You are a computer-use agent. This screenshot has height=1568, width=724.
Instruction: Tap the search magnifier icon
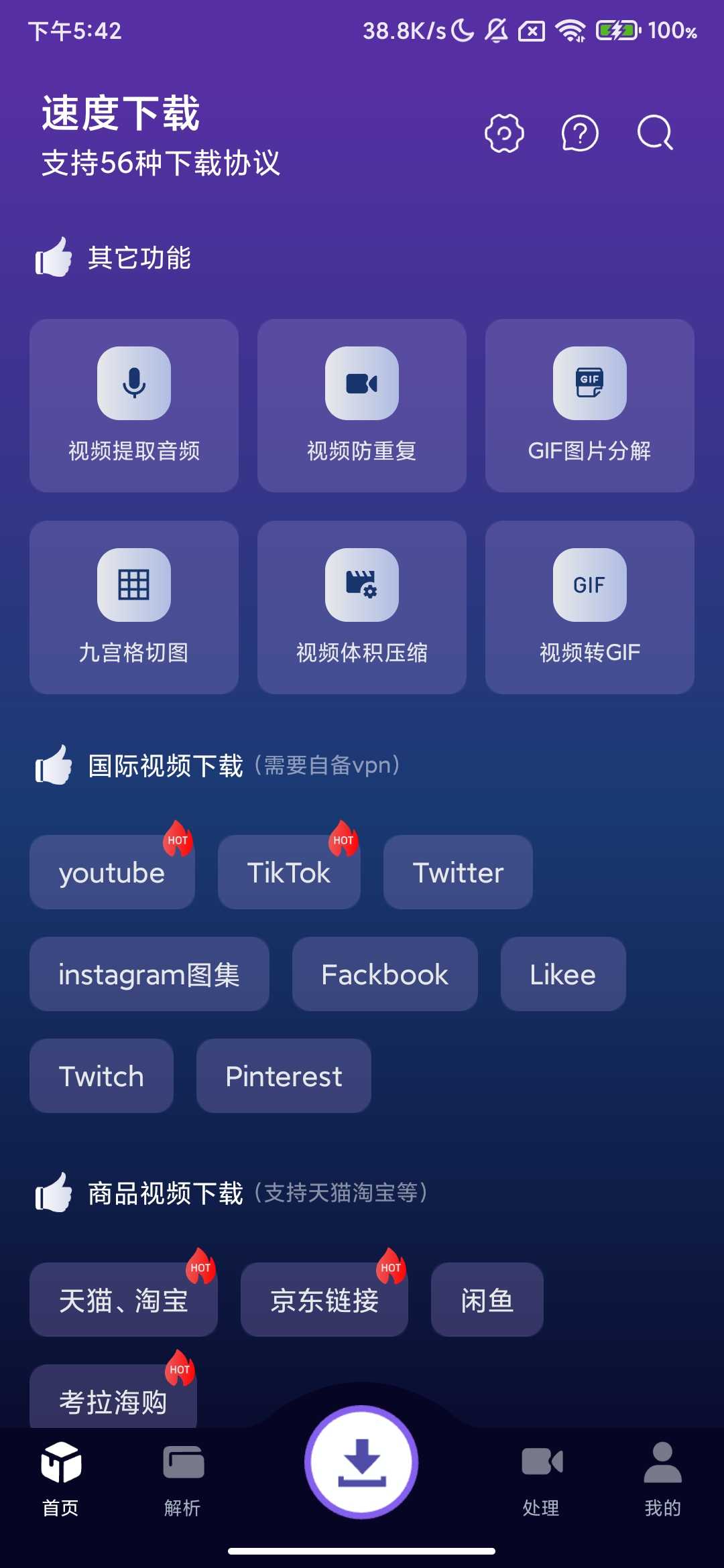pyautogui.click(x=655, y=133)
